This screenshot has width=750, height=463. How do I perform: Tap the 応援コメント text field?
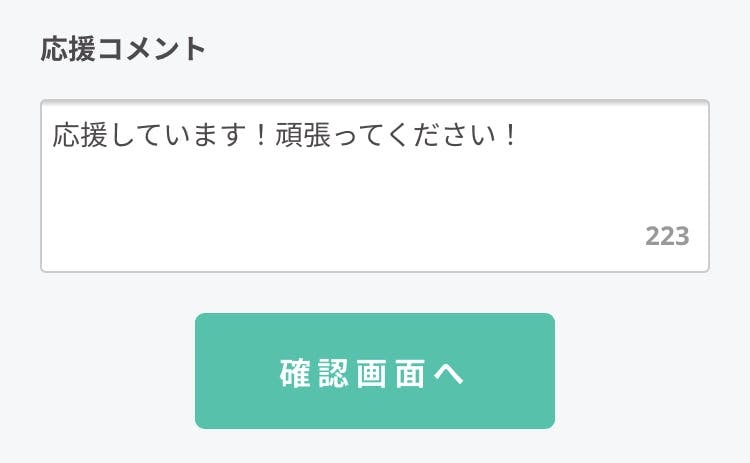coord(374,186)
